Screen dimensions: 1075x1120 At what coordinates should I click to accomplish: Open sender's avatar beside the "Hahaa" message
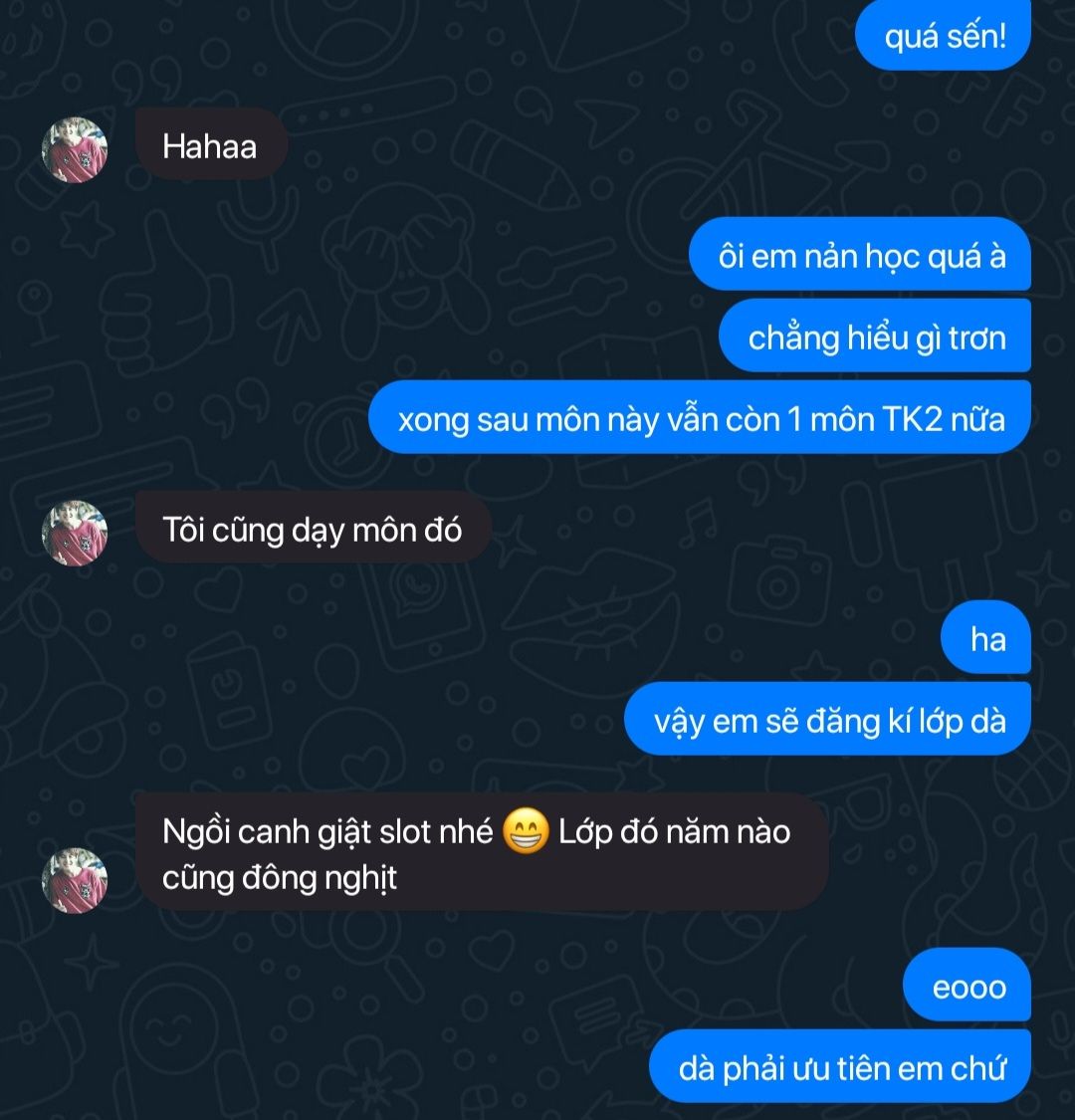pyautogui.click(x=75, y=150)
